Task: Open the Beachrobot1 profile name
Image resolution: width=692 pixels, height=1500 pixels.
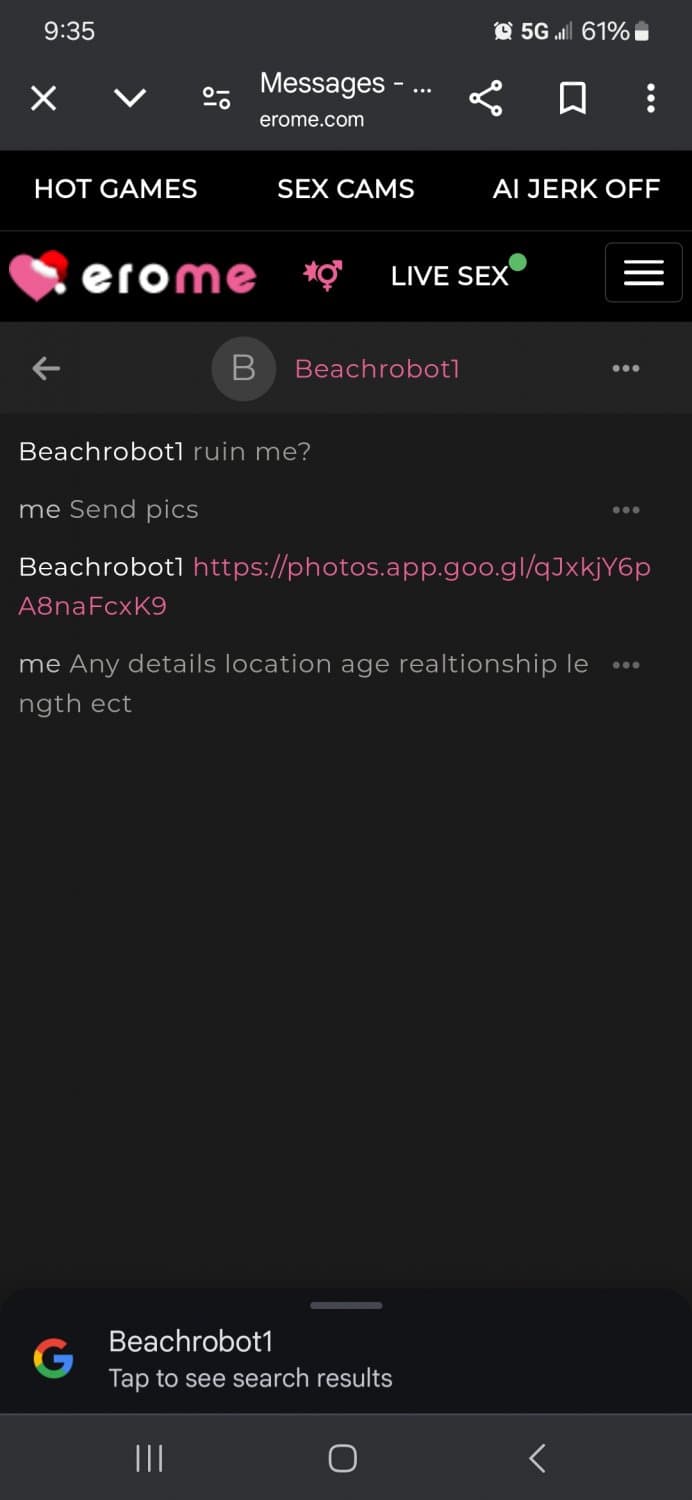Action: click(x=377, y=369)
